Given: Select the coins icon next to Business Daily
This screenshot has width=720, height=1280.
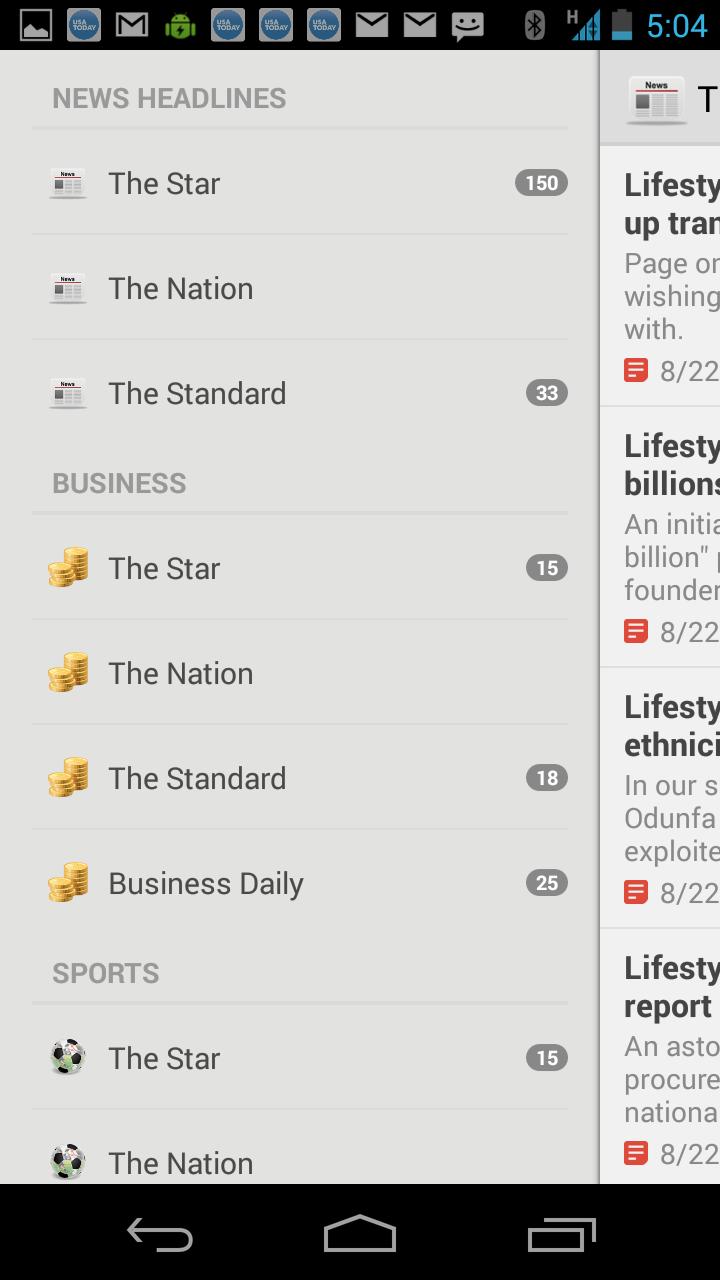Looking at the screenshot, I should click(67, 881).
